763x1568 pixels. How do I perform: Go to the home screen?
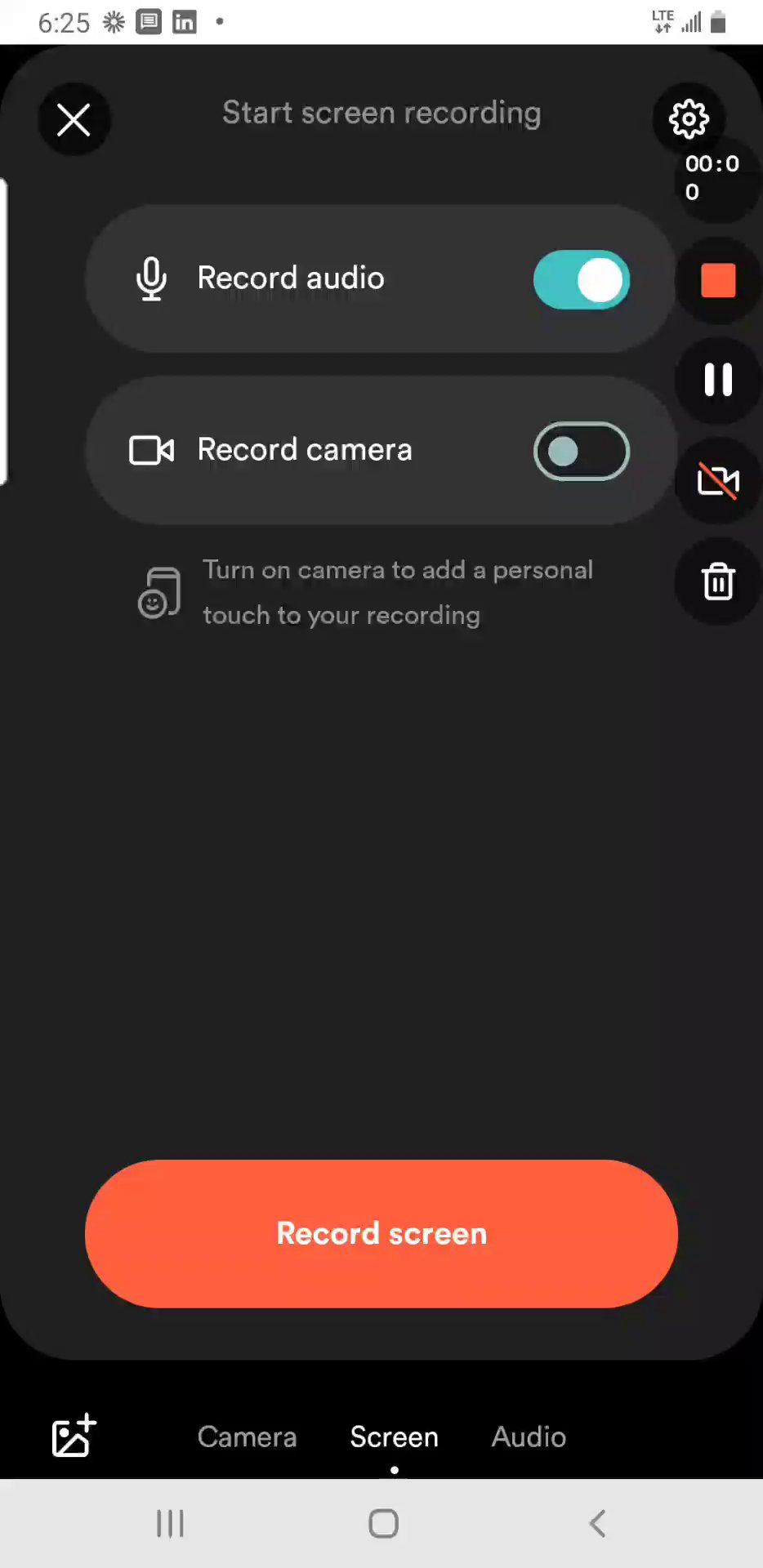[383, 1524]
